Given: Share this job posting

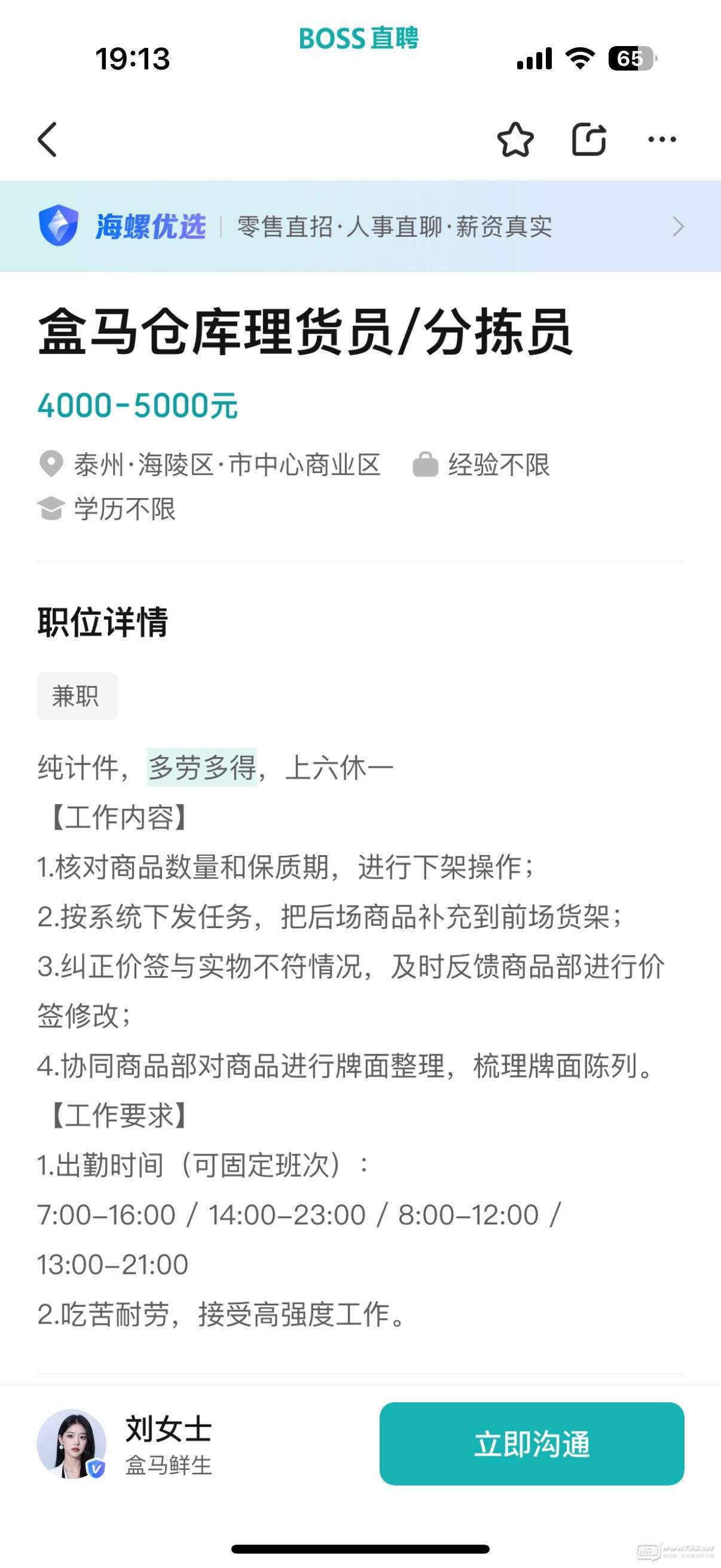Looking at the screenshot, I should tap(589, 139).
